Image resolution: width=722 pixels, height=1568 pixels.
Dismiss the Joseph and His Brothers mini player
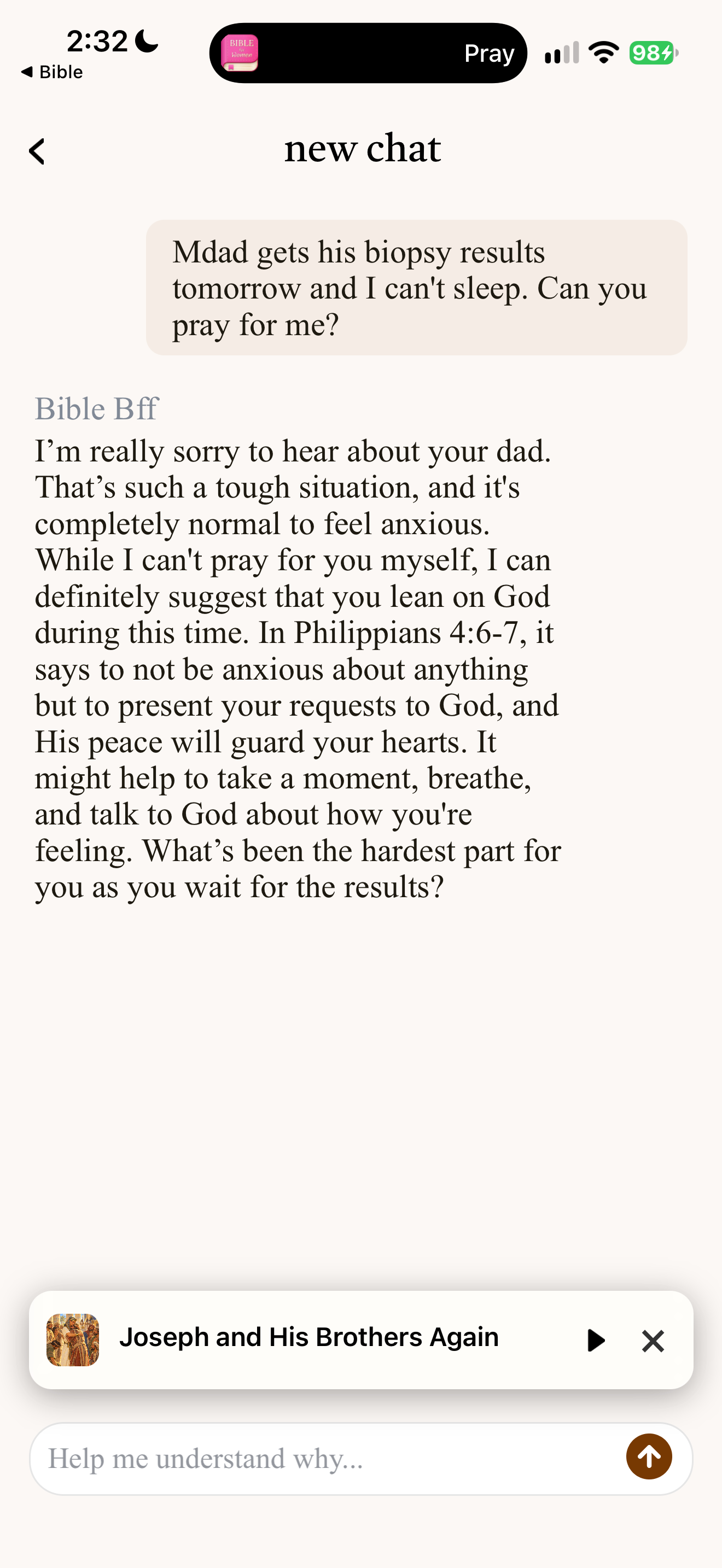[653, 1341]
